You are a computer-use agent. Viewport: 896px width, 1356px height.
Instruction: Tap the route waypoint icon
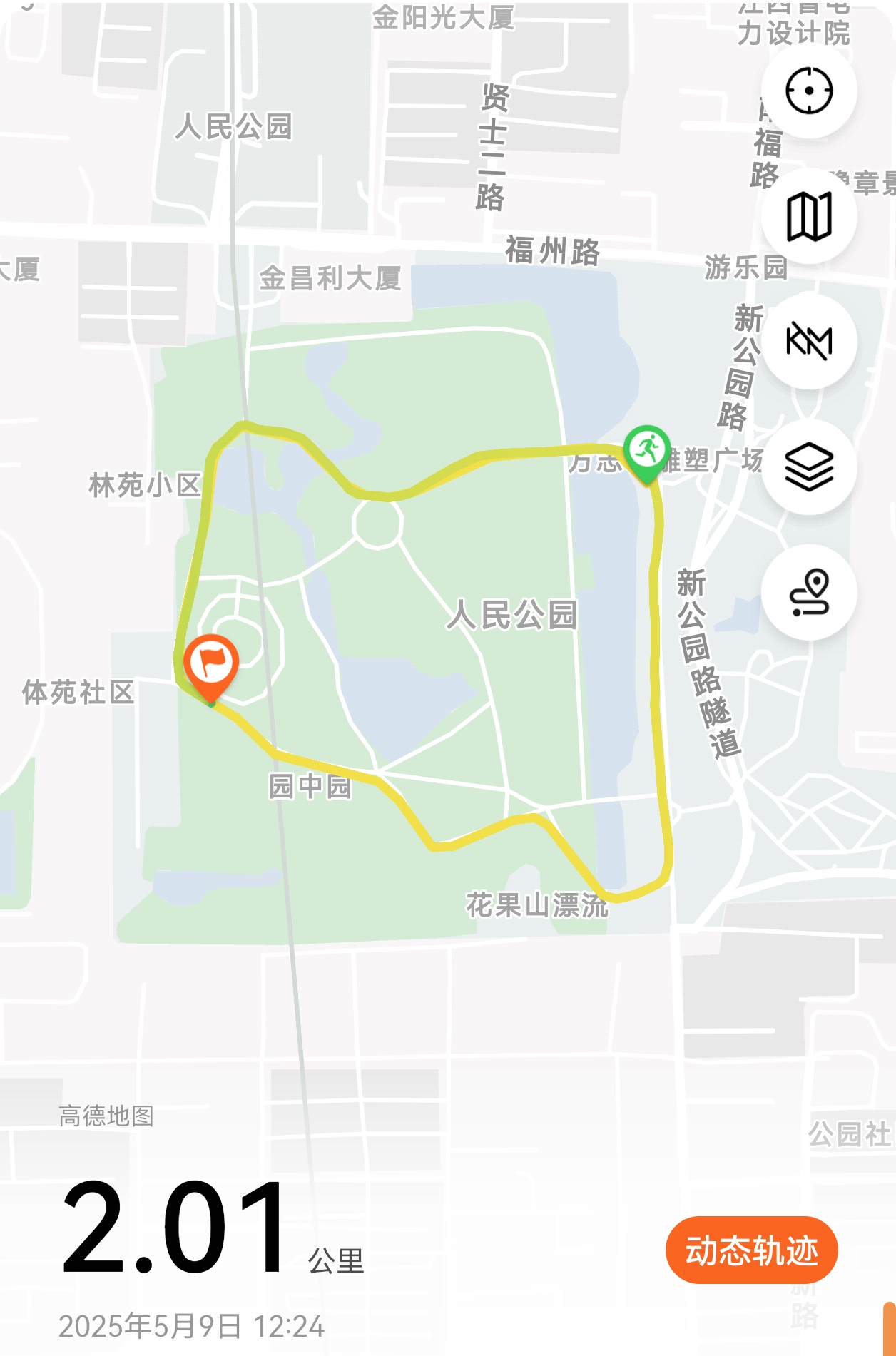pos(809,591)
